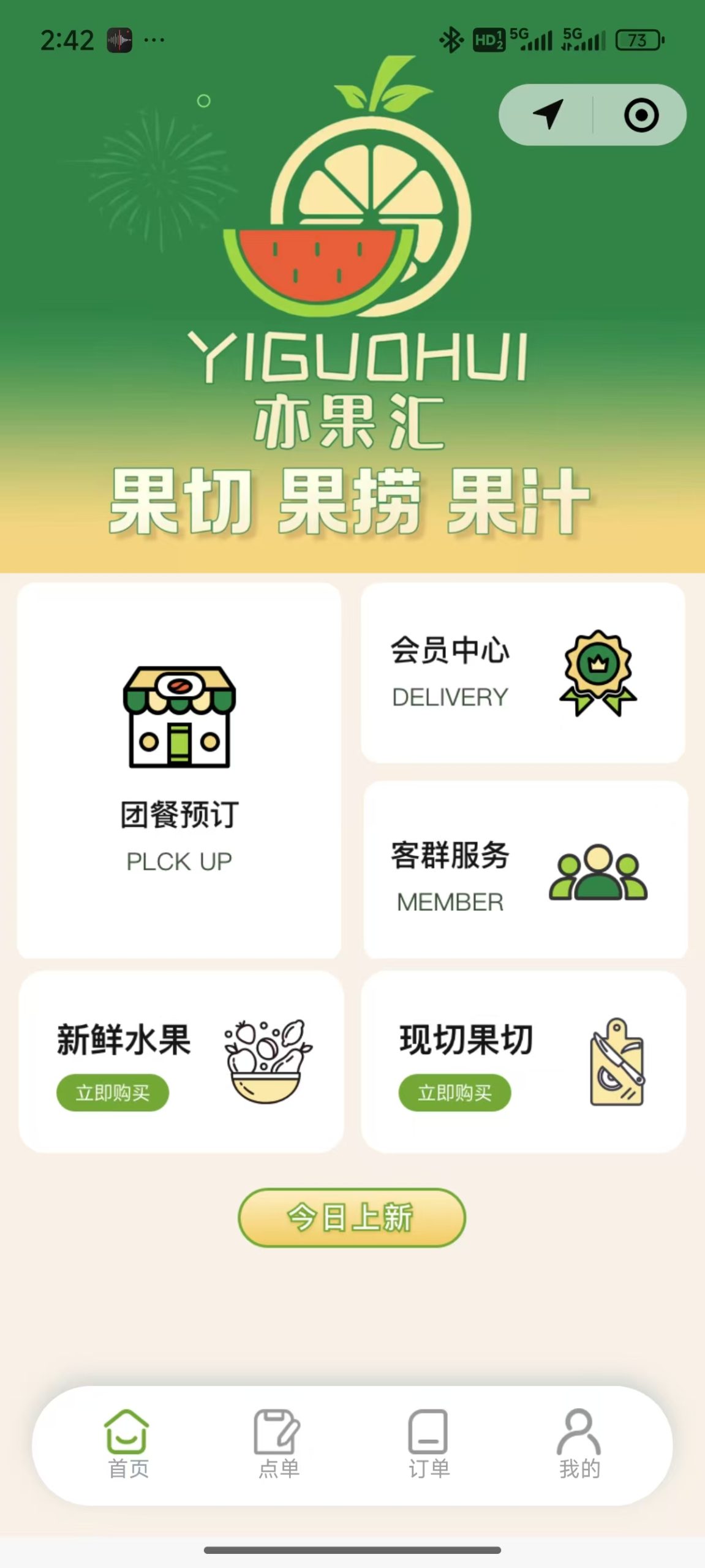Tap the circular target close icon
The width and height of the screenshot is (705, 1568).
tap(641, 115)
